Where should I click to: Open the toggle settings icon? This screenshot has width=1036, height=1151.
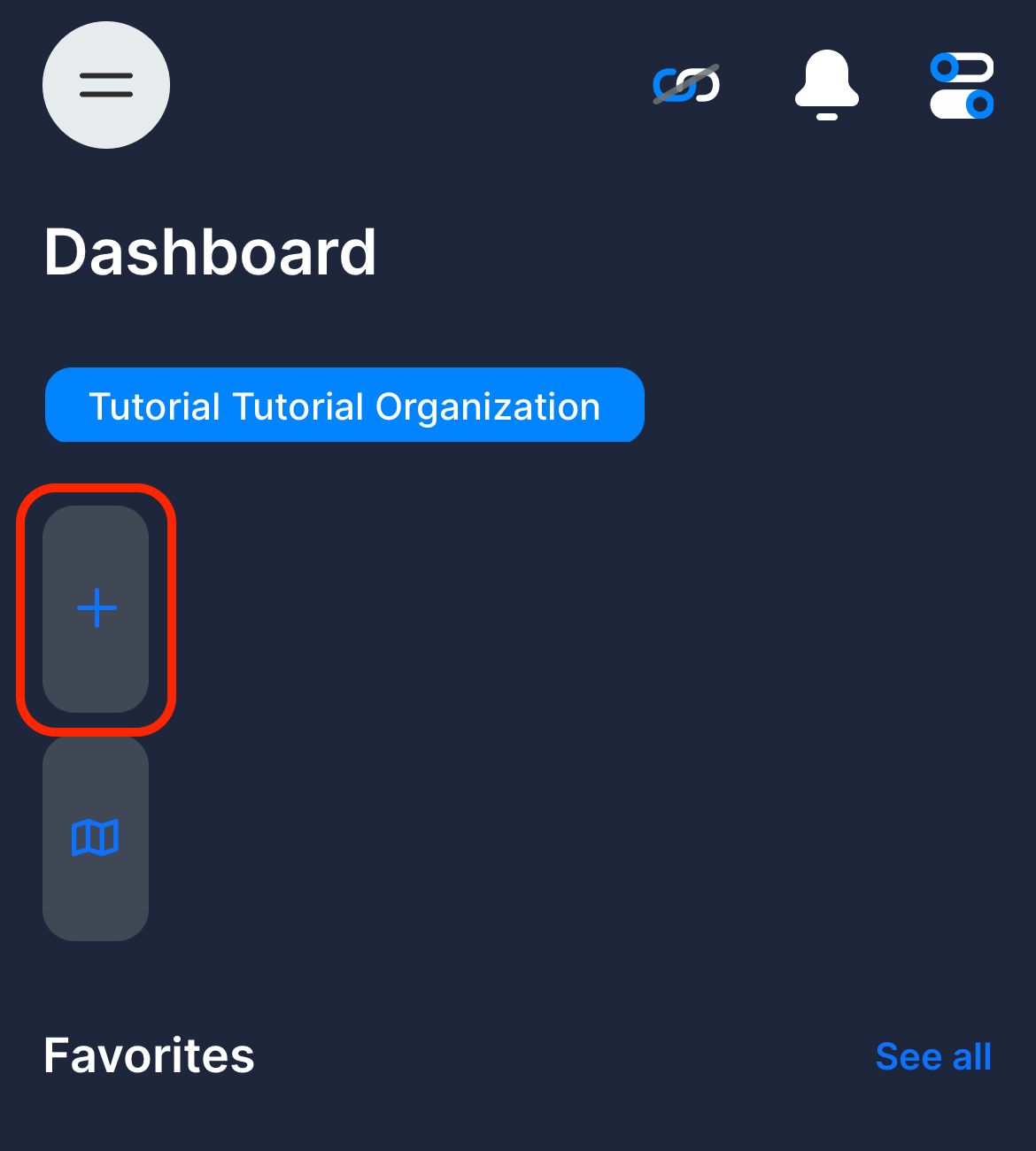pyautogui.click(x=962, y=85)
